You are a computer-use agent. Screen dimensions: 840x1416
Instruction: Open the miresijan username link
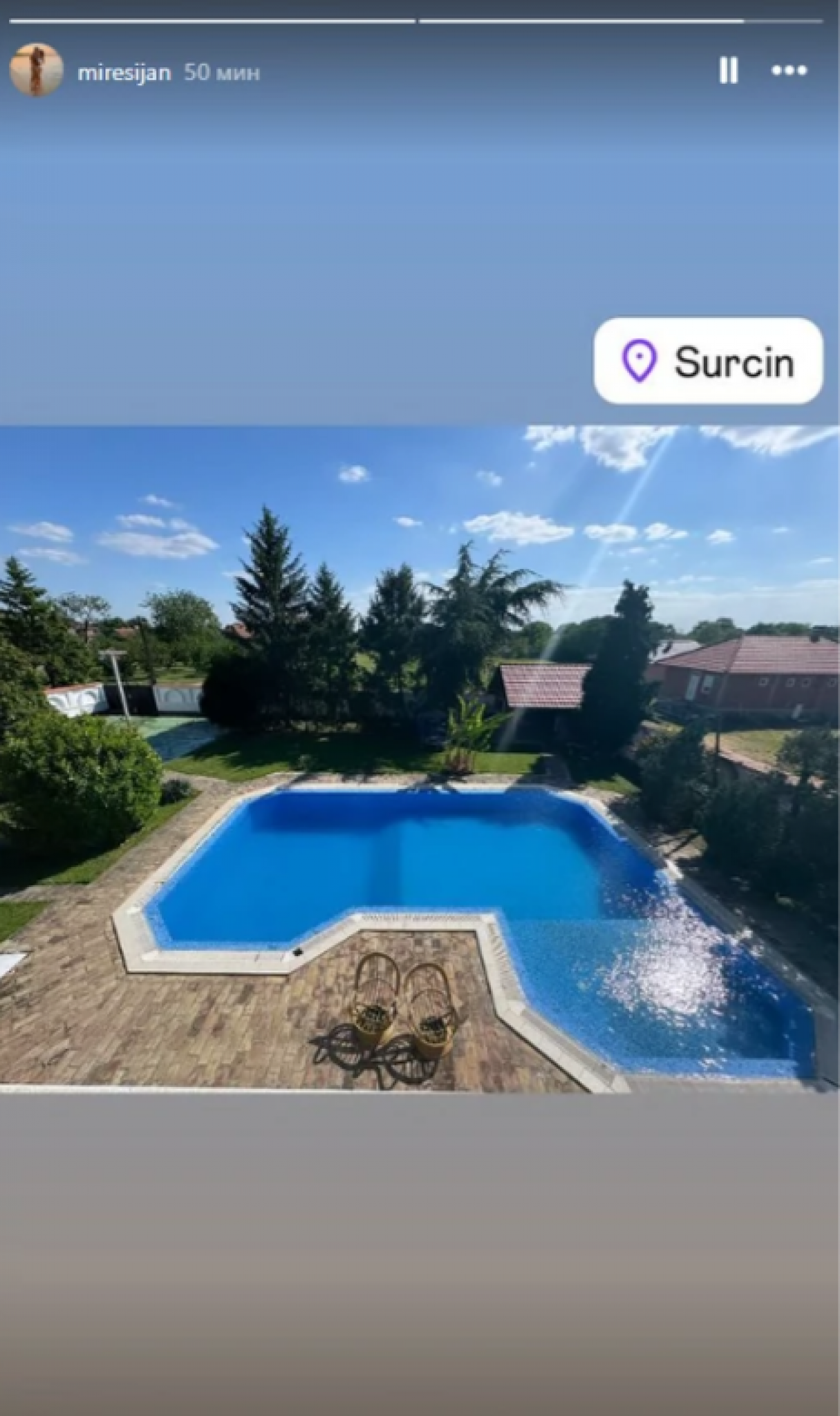(124, 73)
